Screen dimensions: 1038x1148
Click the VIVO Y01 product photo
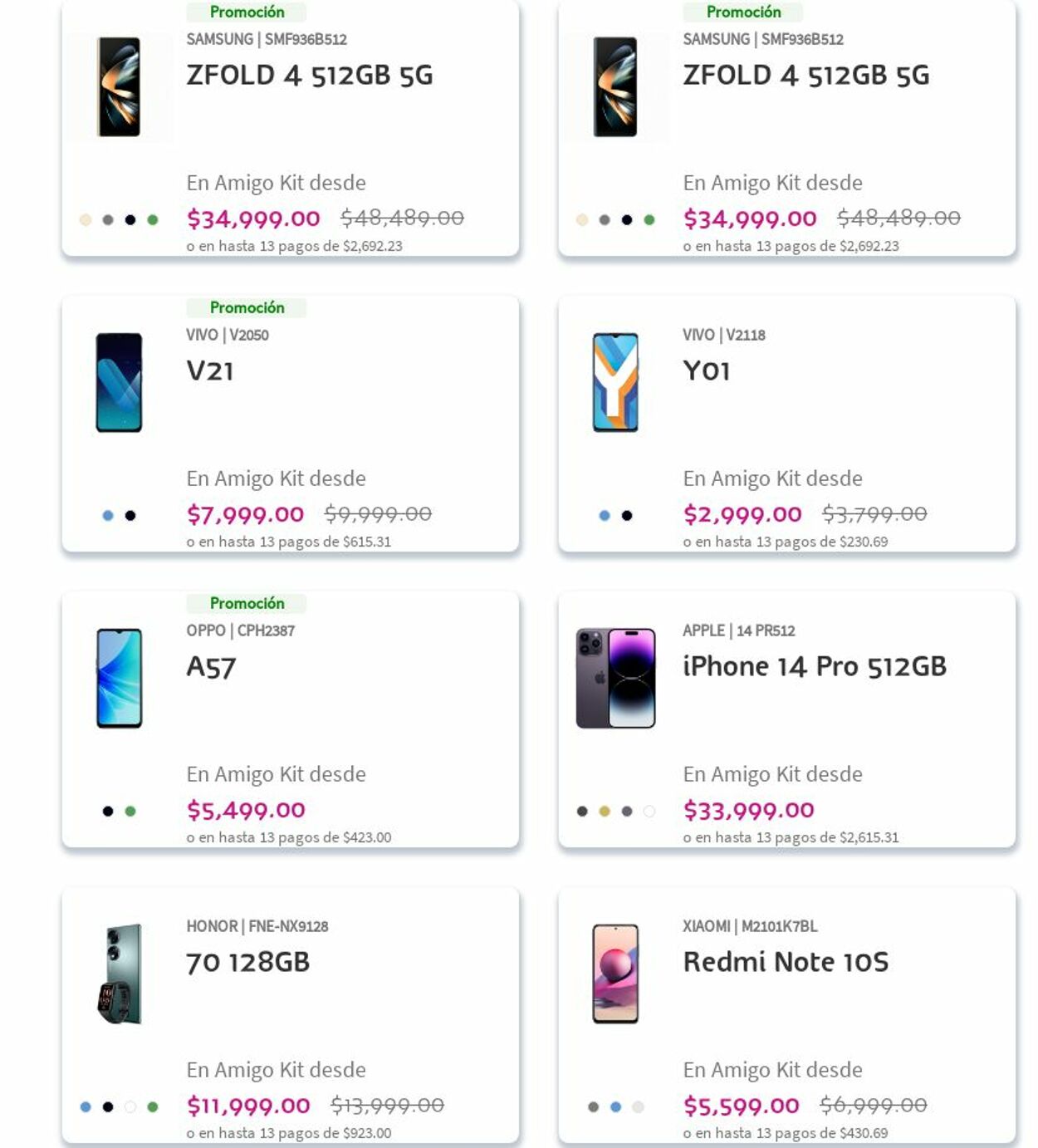[619, 382]
